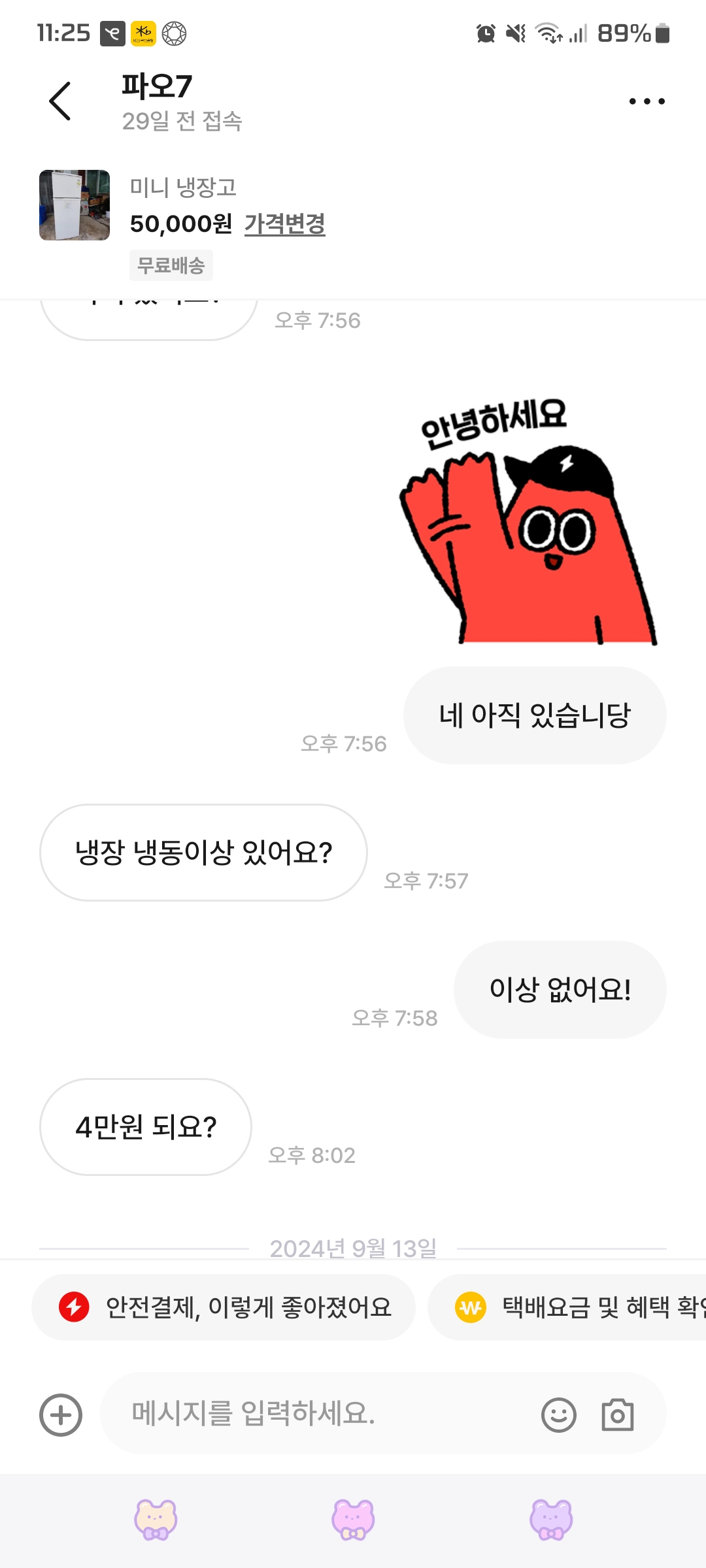Tap the 가격변경 link
706x1568 pixels.
point(284,224)
